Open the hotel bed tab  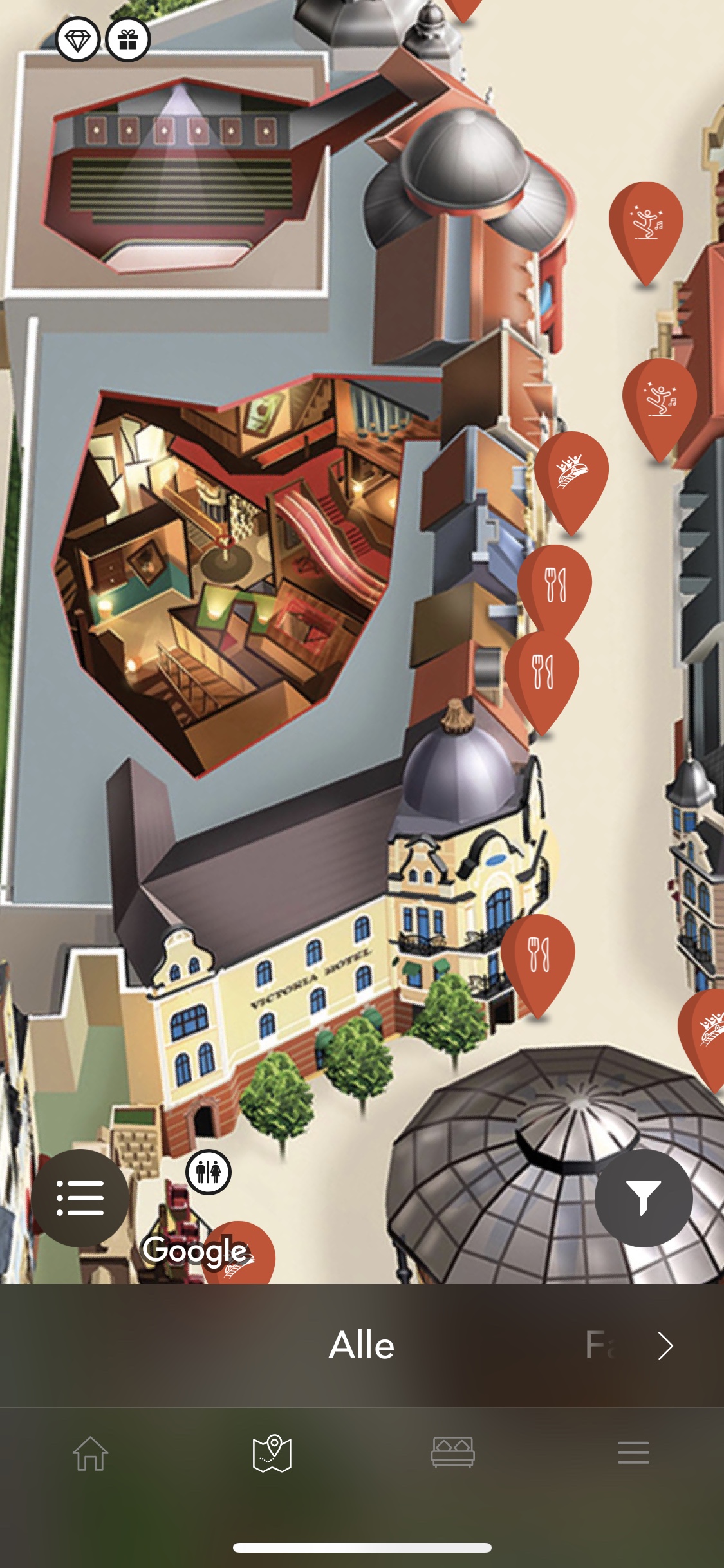point(453,1452)
